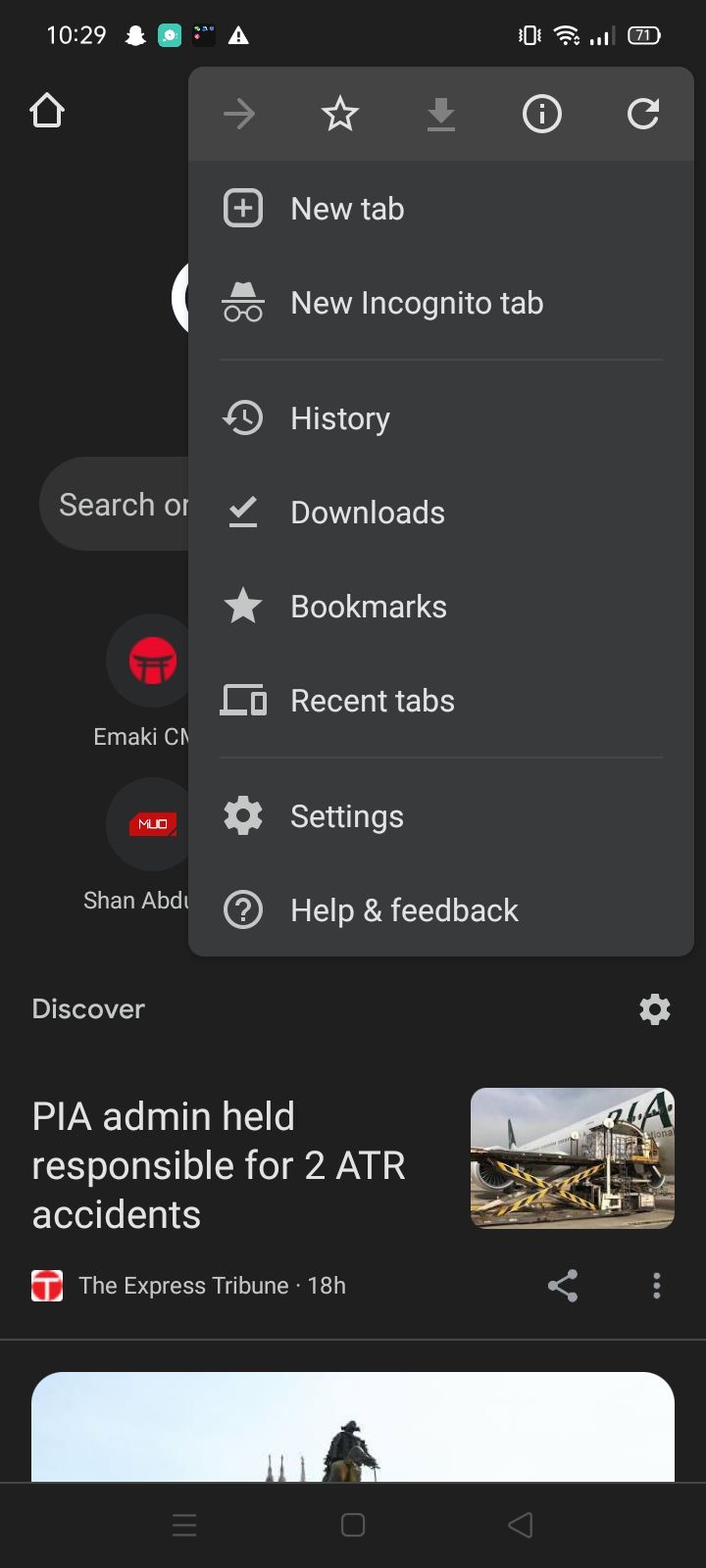Image resolution: width=706 pixels, height=1568 pixels.
Task: Open the History menu entry
Action: click(x=339, y=418)
